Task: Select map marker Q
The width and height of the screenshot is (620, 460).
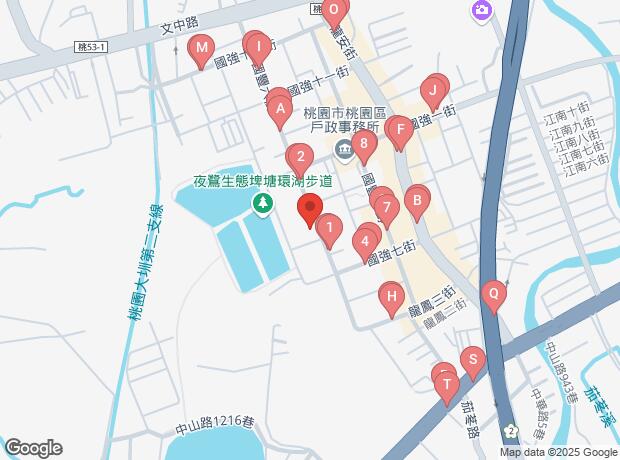Action: click(492, 295)
